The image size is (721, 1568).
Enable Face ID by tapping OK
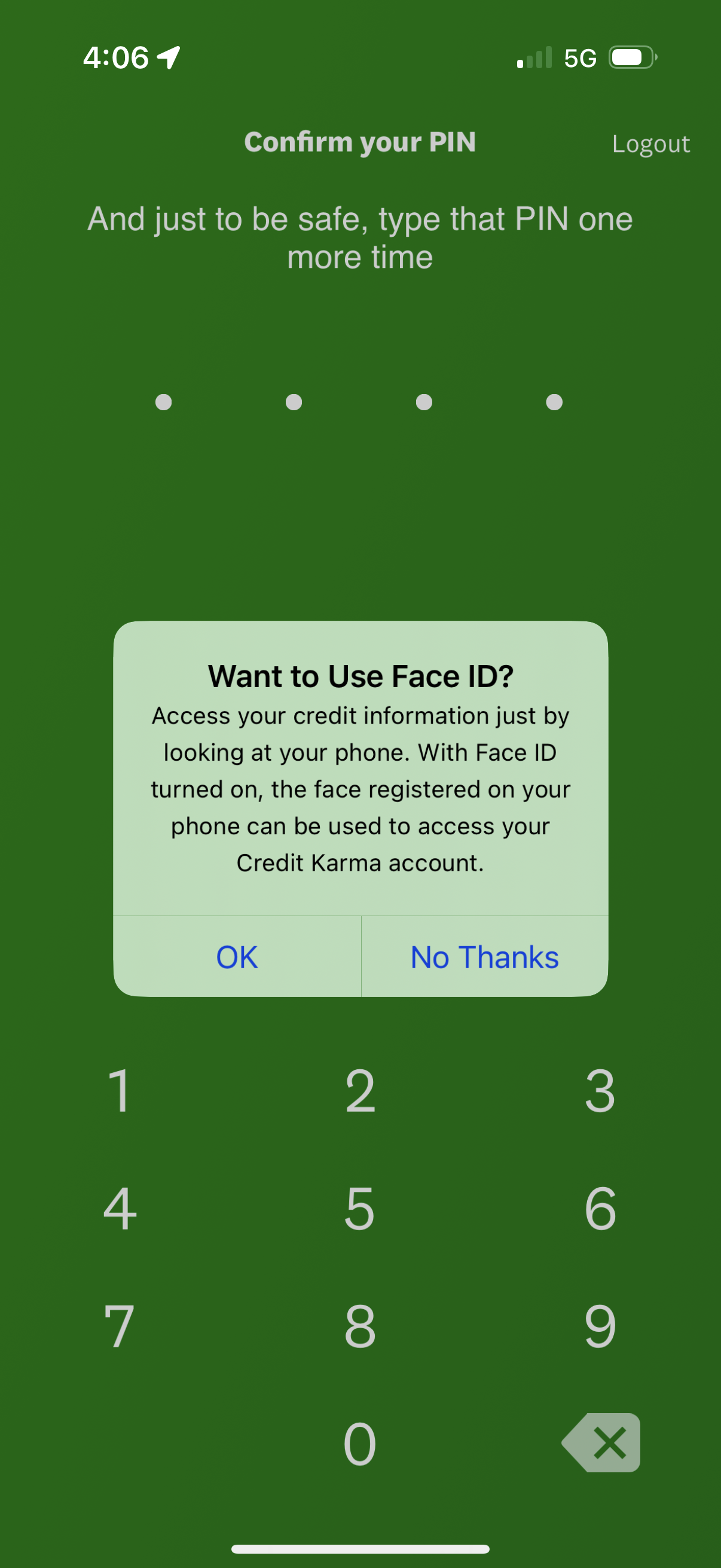click(x=236, y=956)
